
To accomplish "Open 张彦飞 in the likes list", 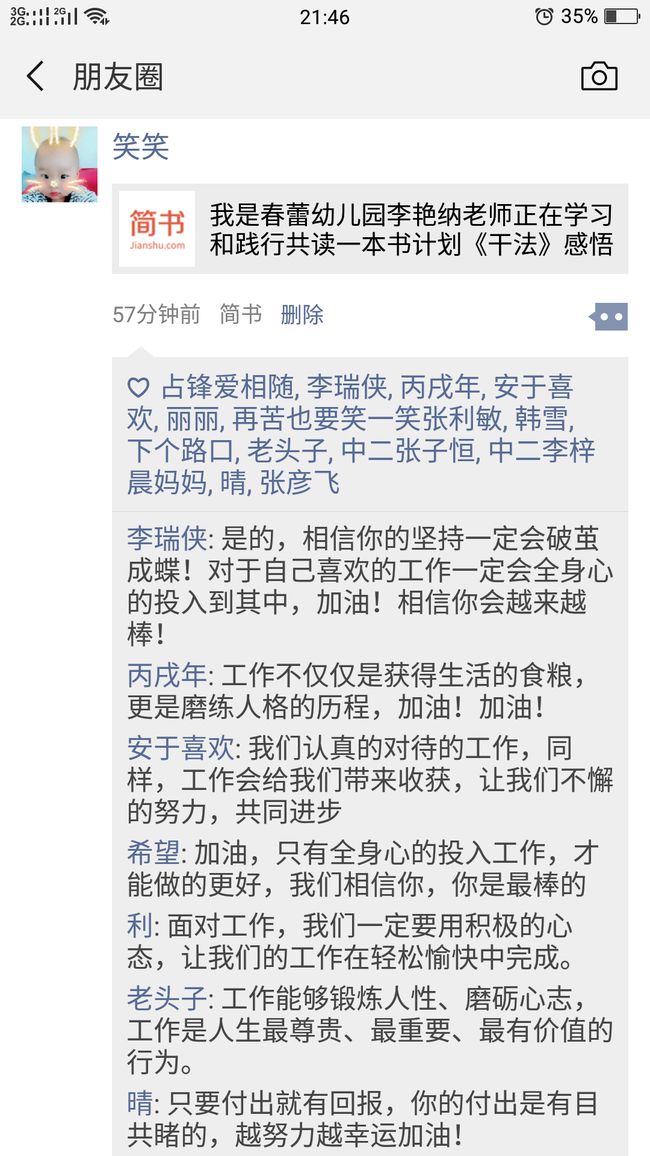I will (x=300, y=483).
